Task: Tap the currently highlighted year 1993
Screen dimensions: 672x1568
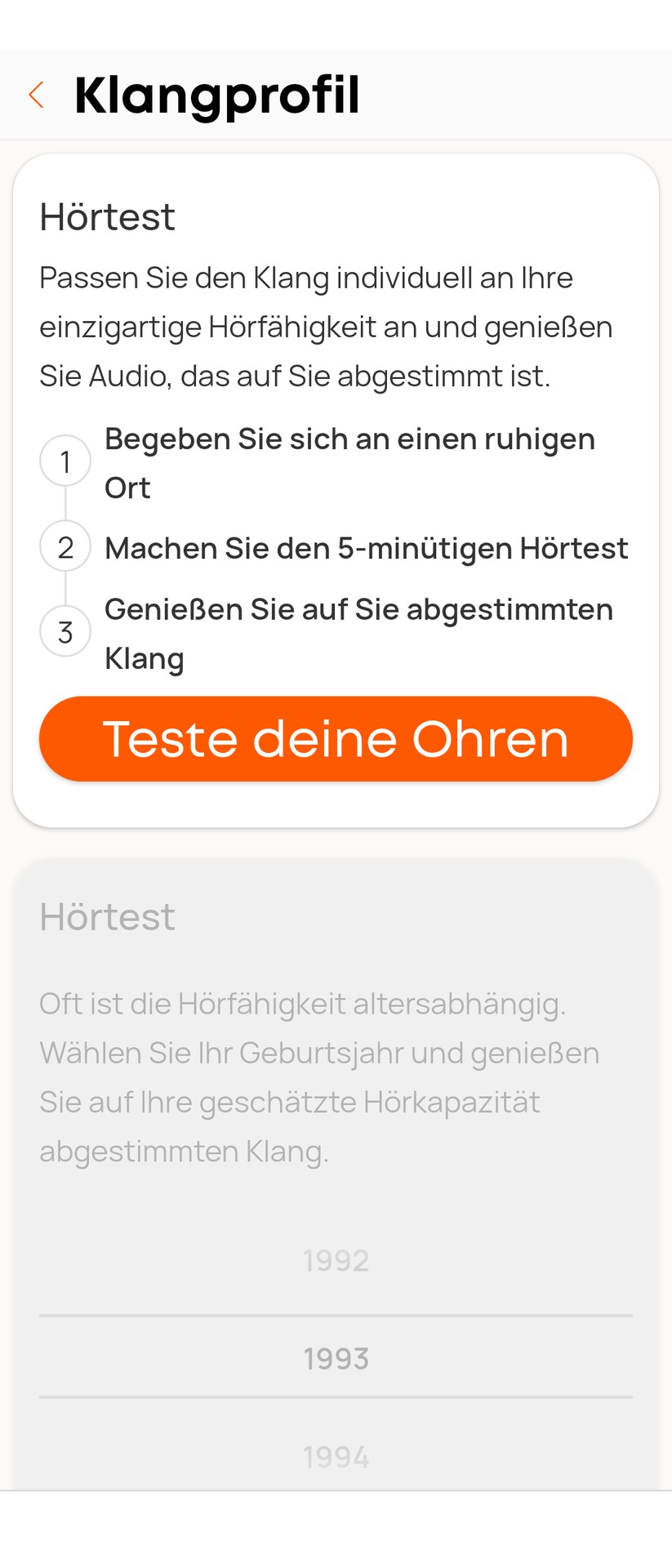Action: tap(336, 1357)
